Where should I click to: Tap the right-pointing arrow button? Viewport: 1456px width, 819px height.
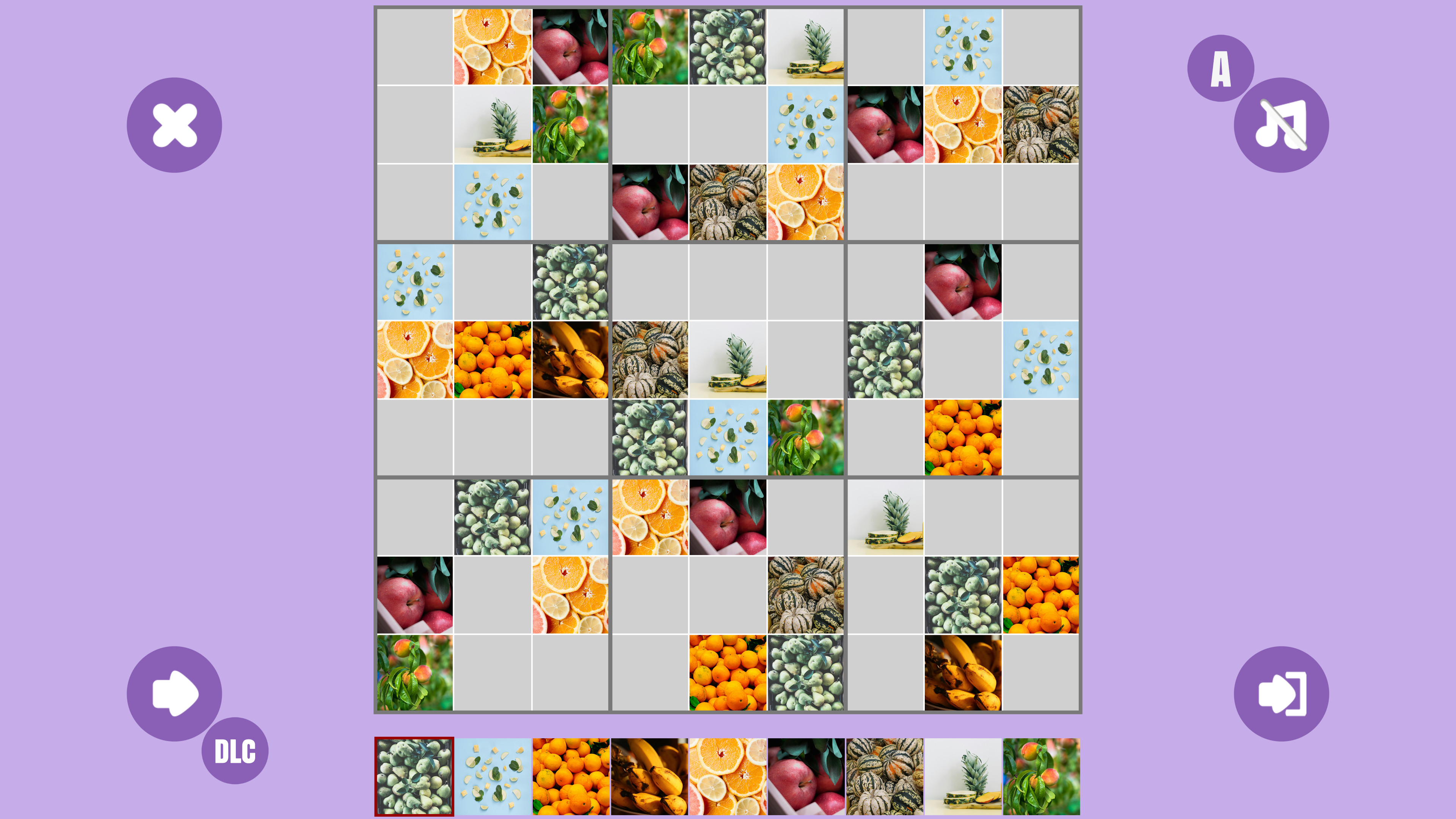pyautogui.click(x=174, y=693)
